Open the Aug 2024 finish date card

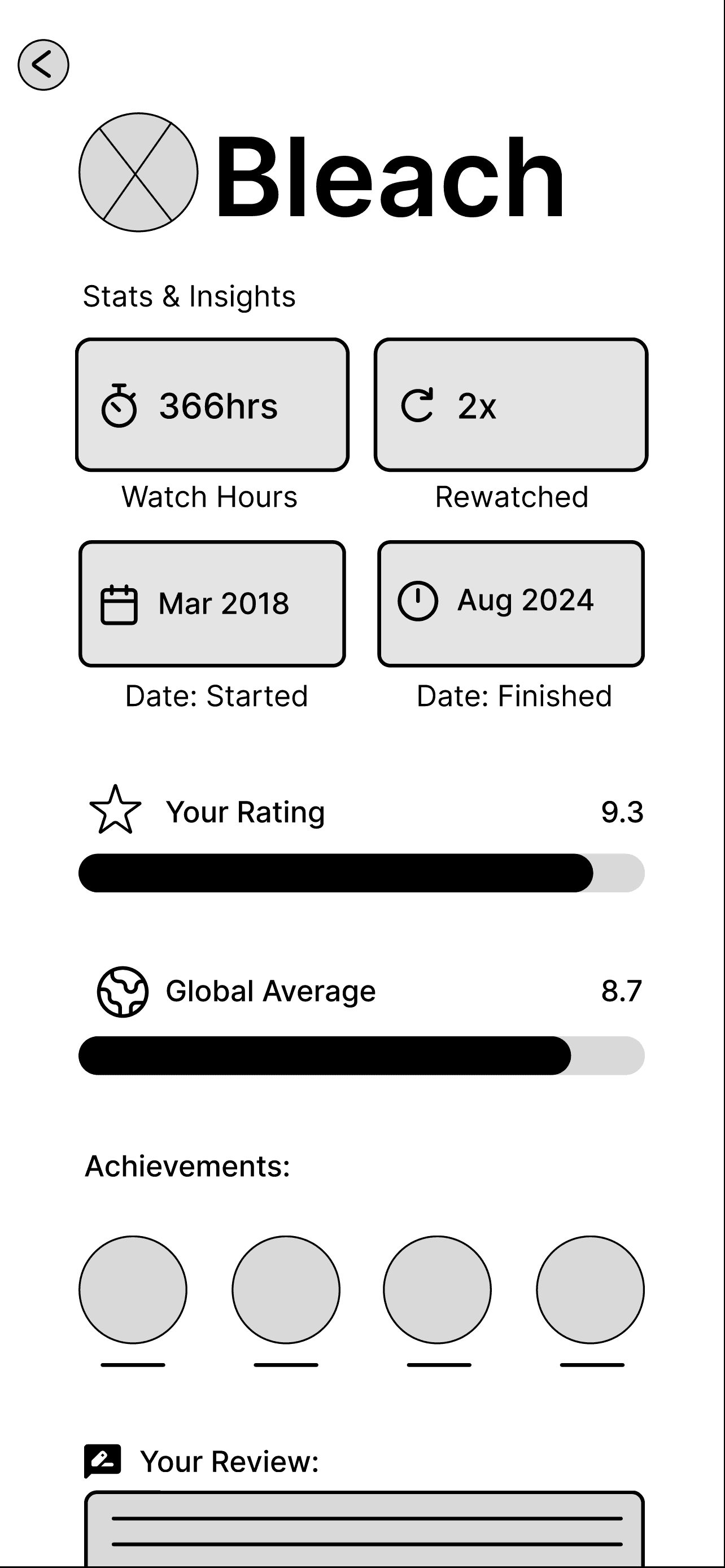coord(511,603)
